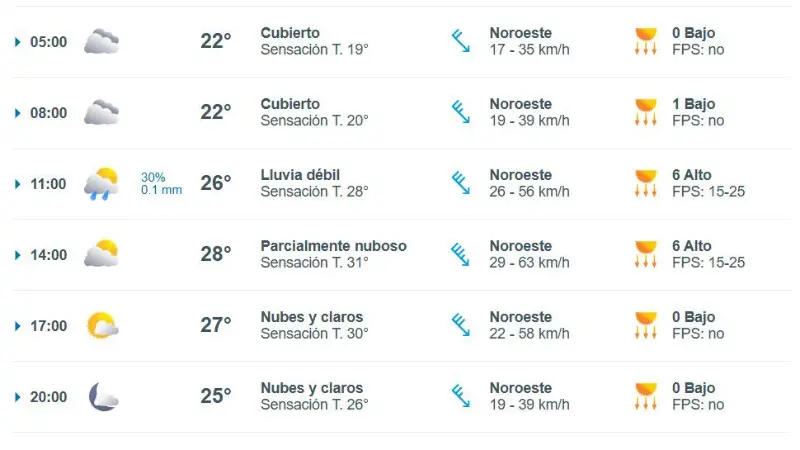Expand the 11:00 Lluvia débil row
Viewport: 800px width, 450px height.
[x=18, y=184]
